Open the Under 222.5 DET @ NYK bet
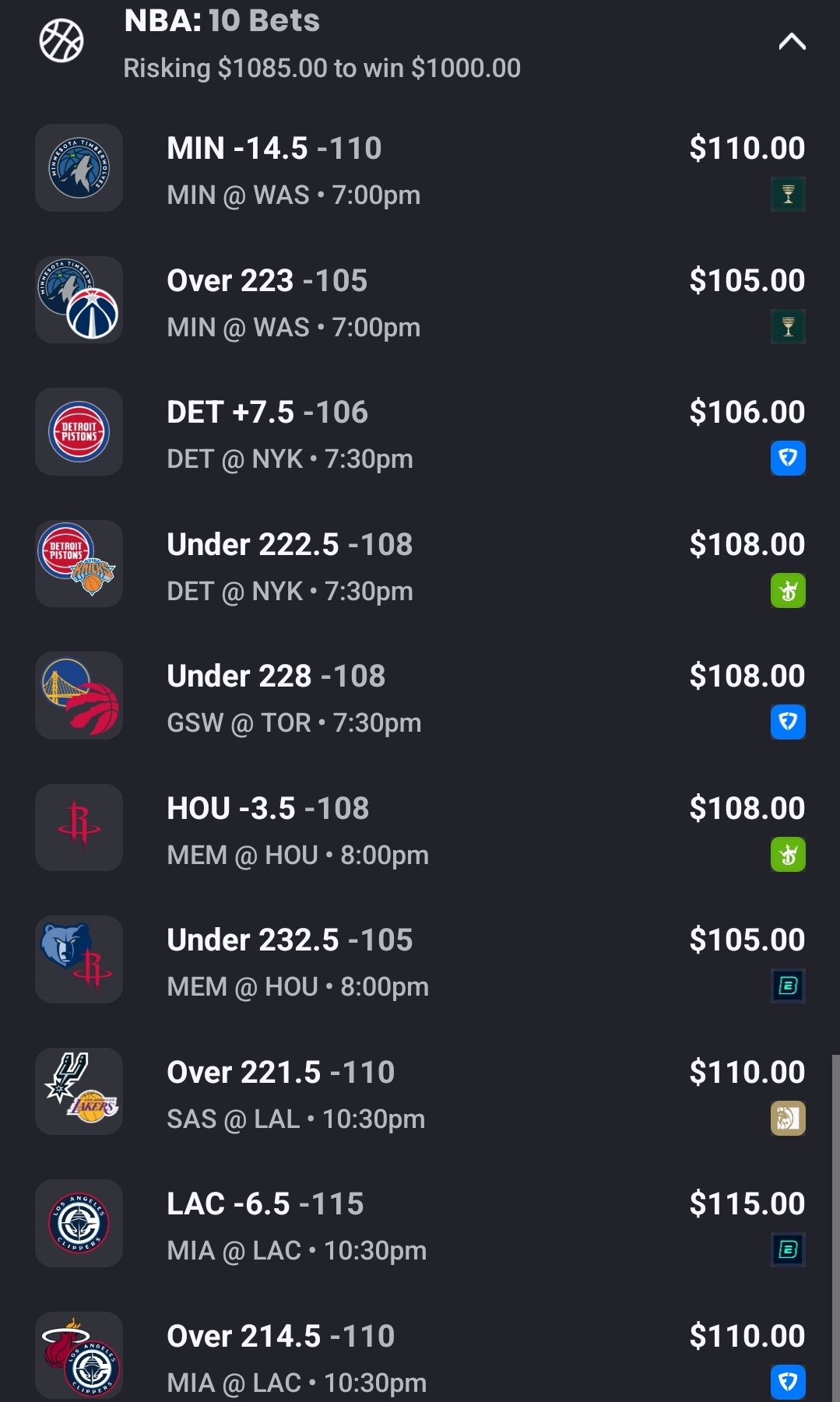The image size is (840, 1402). coord(420,566)
